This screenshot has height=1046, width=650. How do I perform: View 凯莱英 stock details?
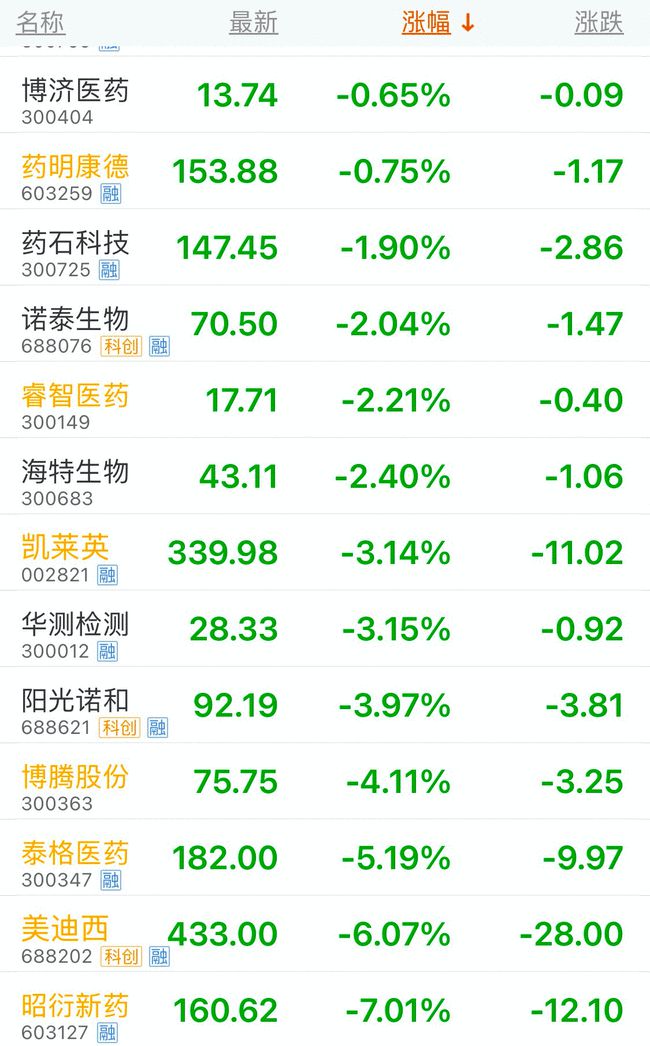325,552
